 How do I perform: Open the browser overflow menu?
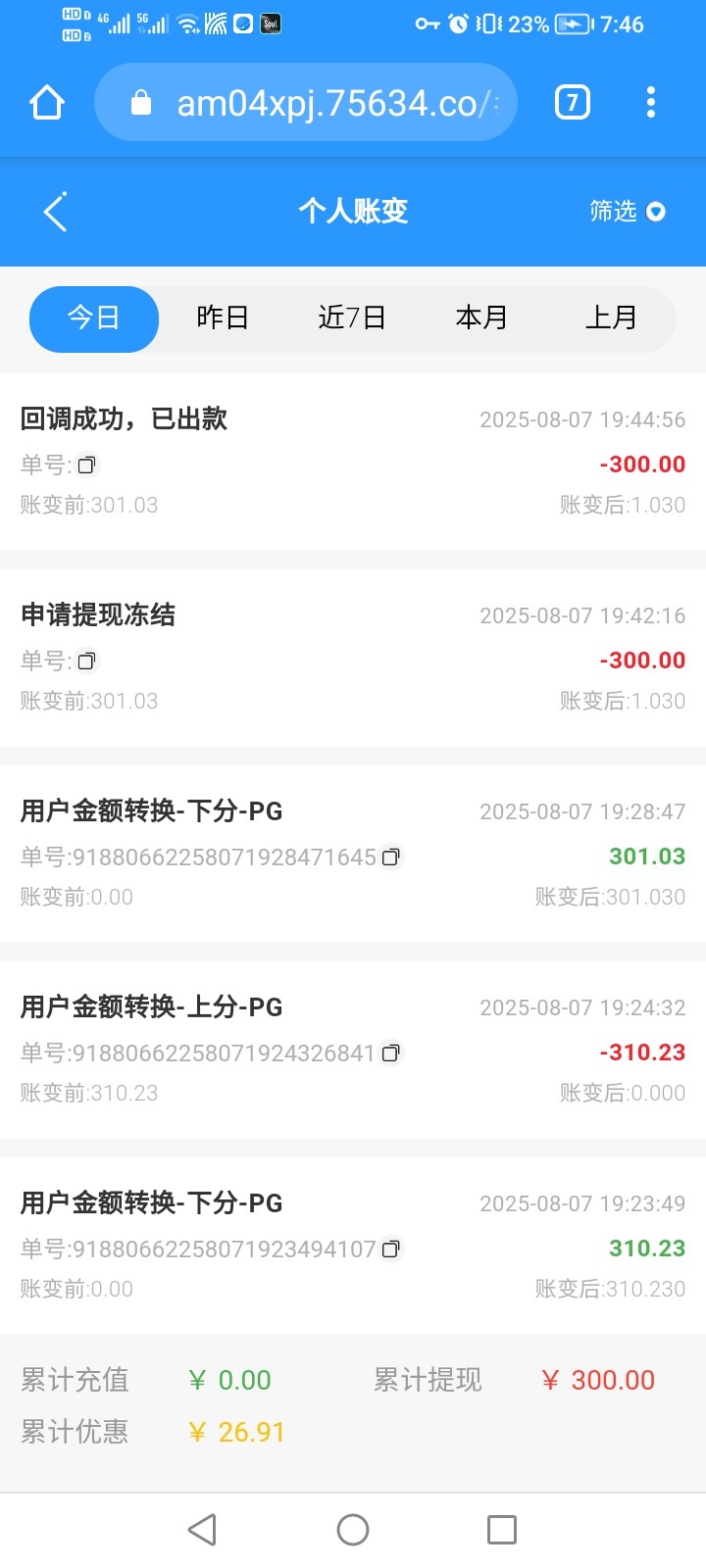[x=651, y=103]
